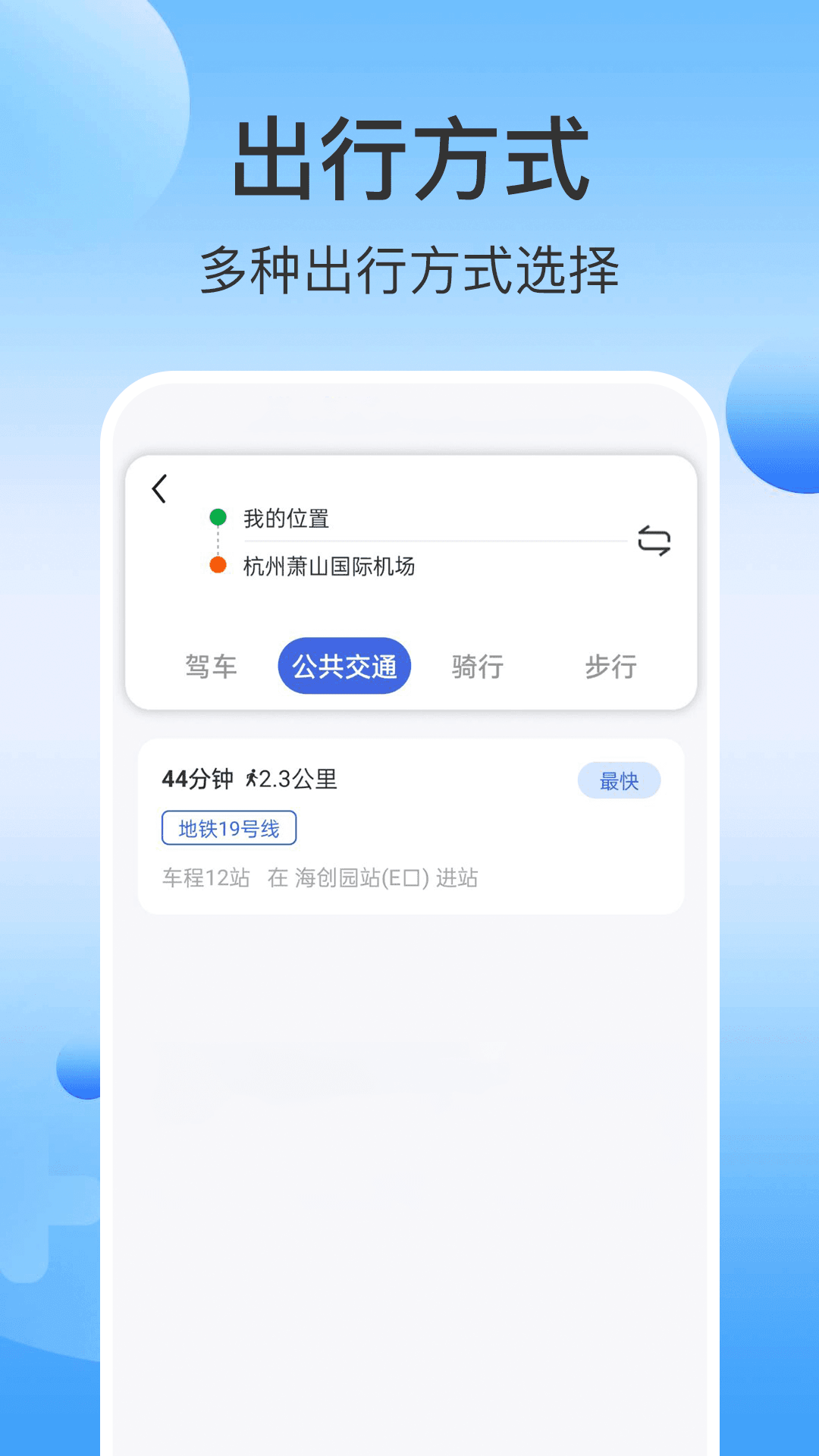Image resolution: width=819 pixels, height=1456 pixels.
Task: Select the 公共交通 tab
Action: click(345, 665)
